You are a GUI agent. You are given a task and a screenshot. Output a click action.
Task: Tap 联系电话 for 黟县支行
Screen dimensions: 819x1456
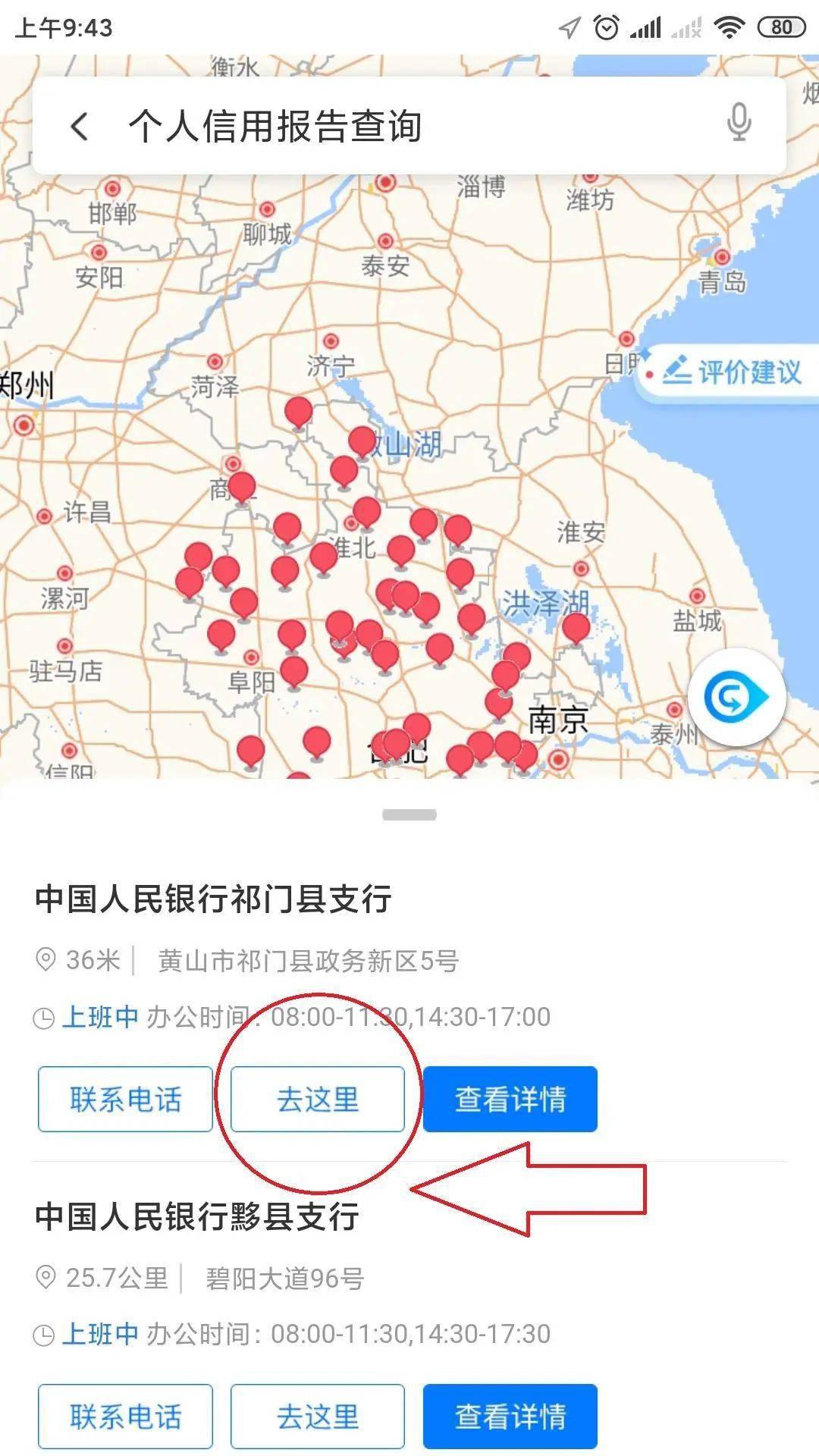click(x=125, y=1416)
